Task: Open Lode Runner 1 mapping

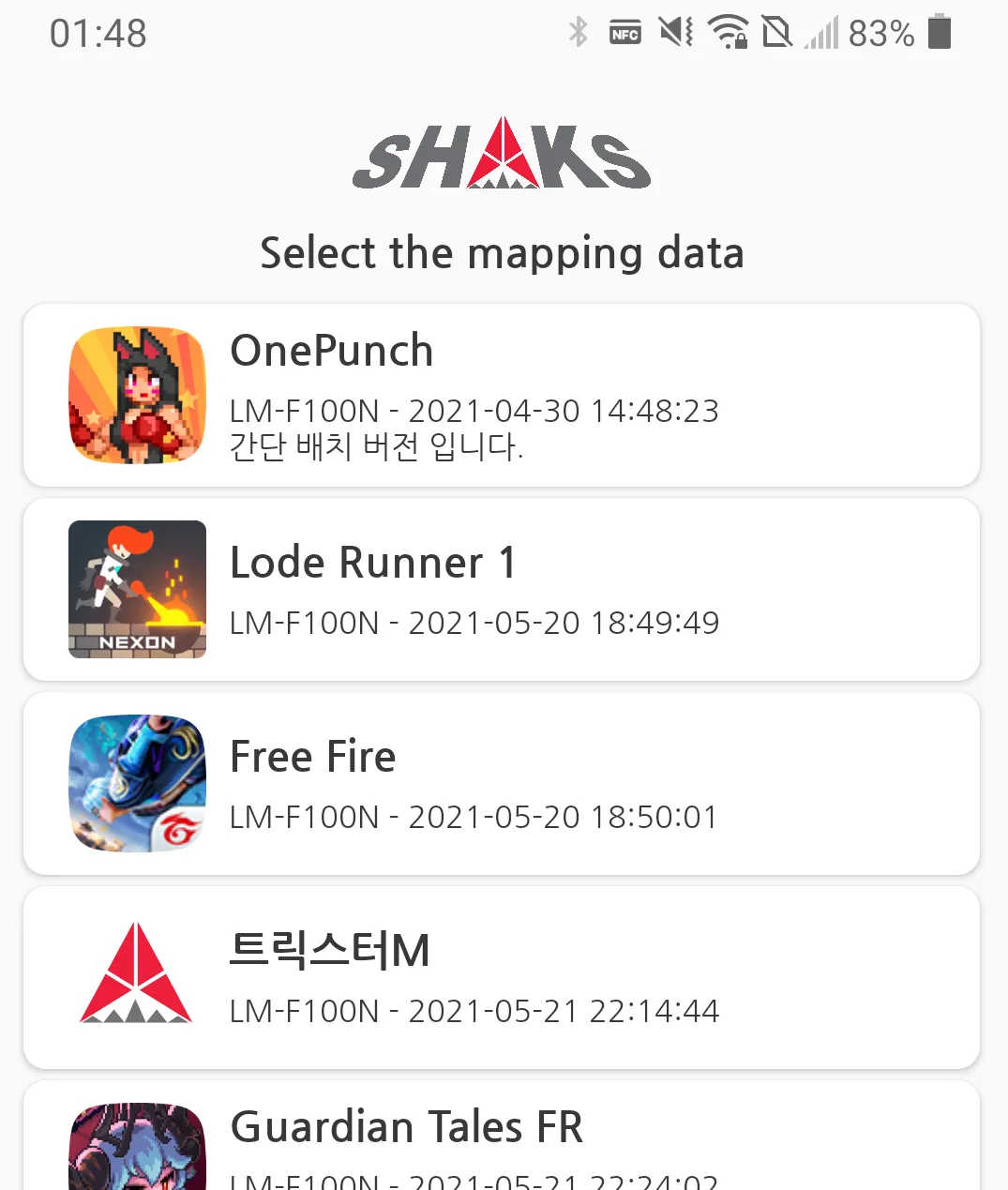Action: [x=502, y=589]
